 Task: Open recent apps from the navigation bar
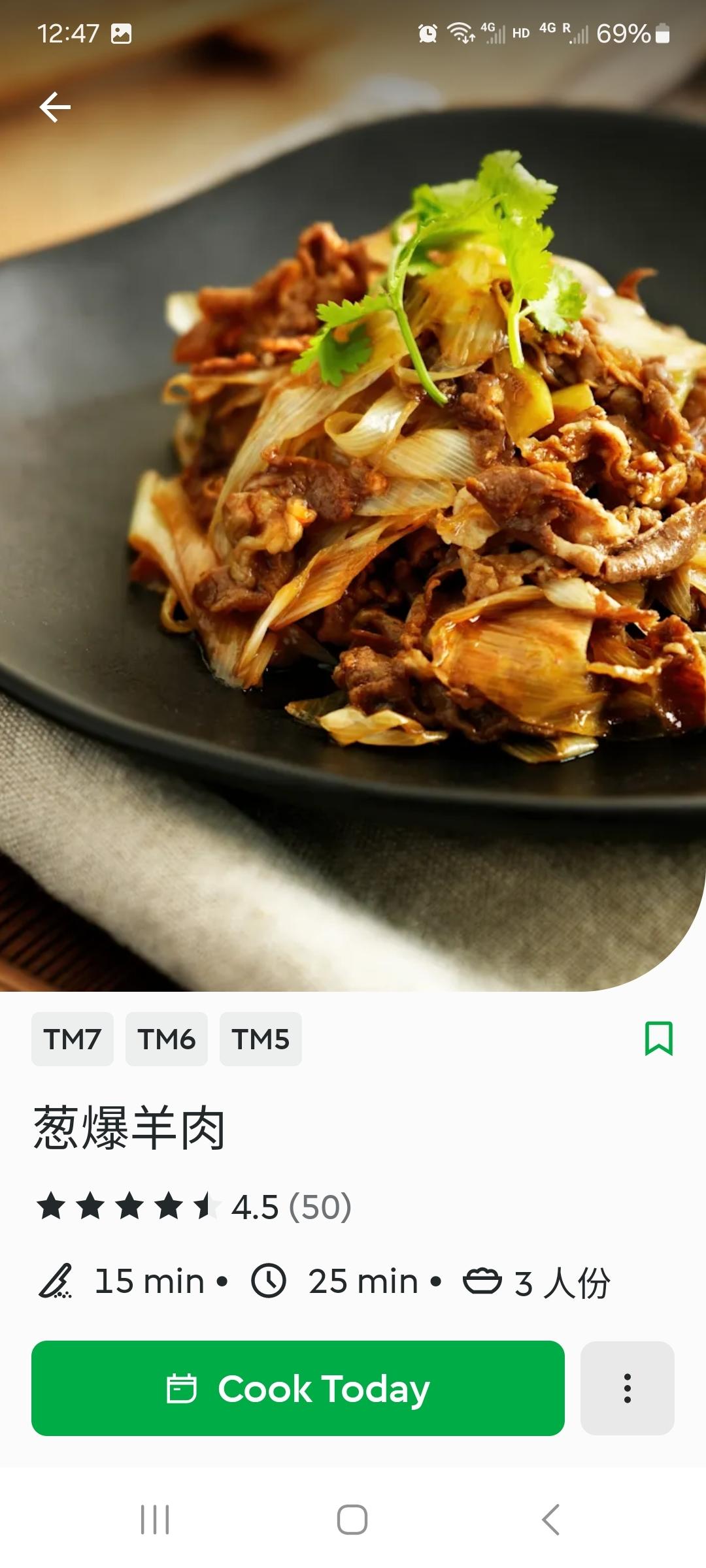pos(155,1519)
